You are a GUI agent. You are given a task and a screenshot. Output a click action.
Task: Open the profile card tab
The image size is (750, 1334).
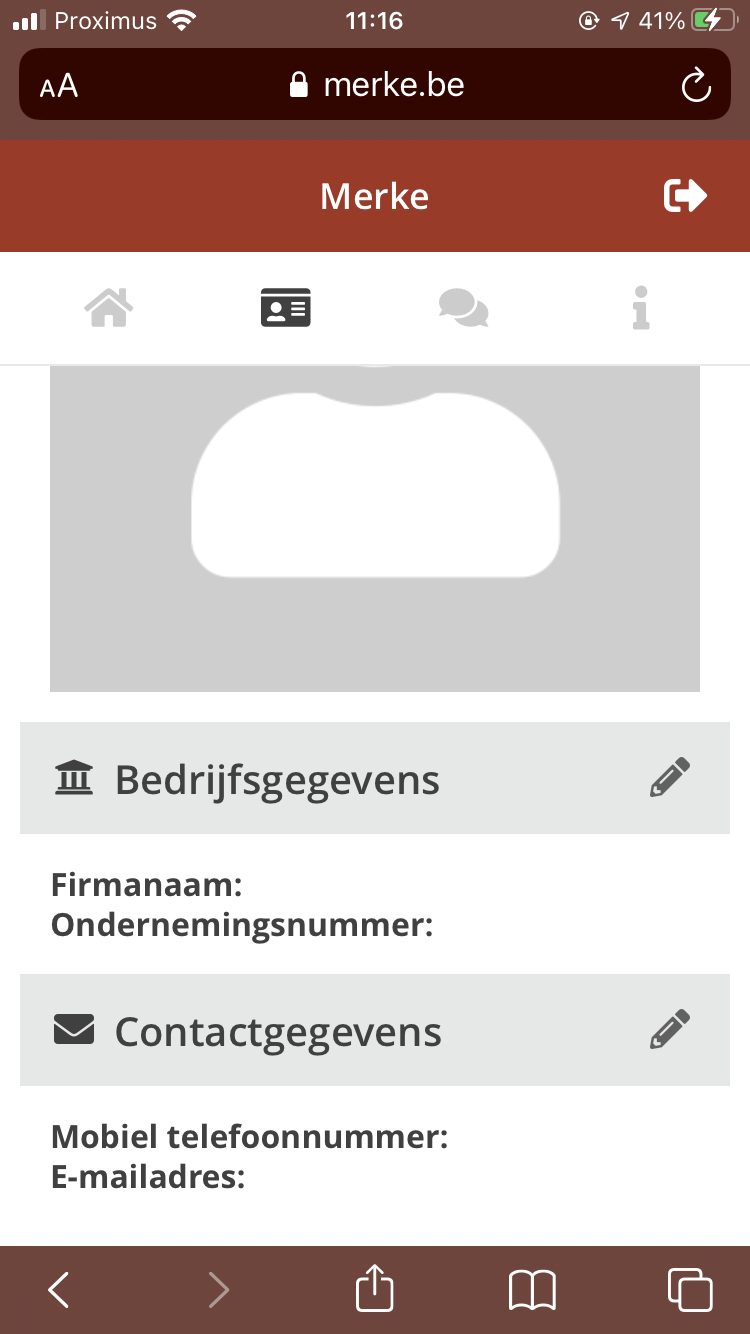(x=286, y=308)
